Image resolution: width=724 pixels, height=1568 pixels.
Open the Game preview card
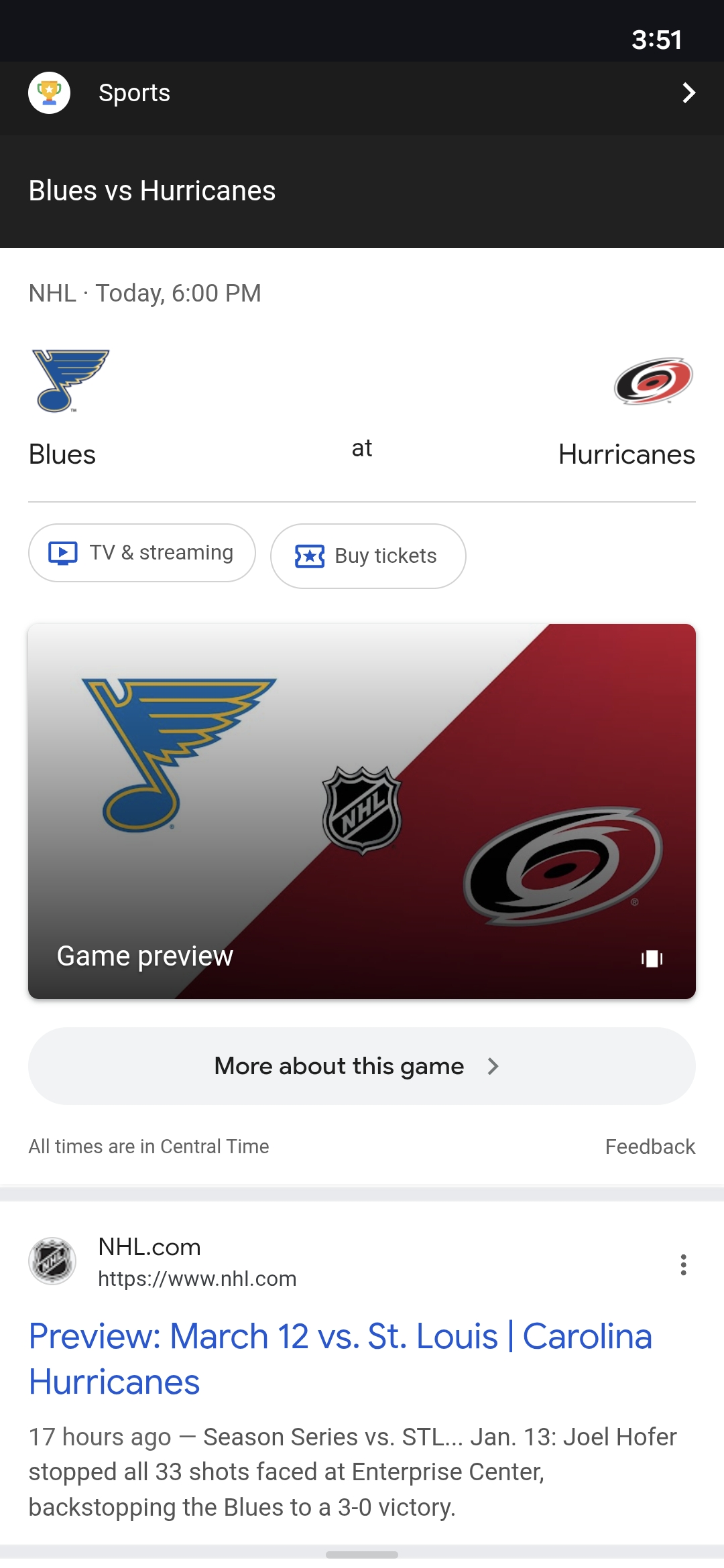click(362, 811)
